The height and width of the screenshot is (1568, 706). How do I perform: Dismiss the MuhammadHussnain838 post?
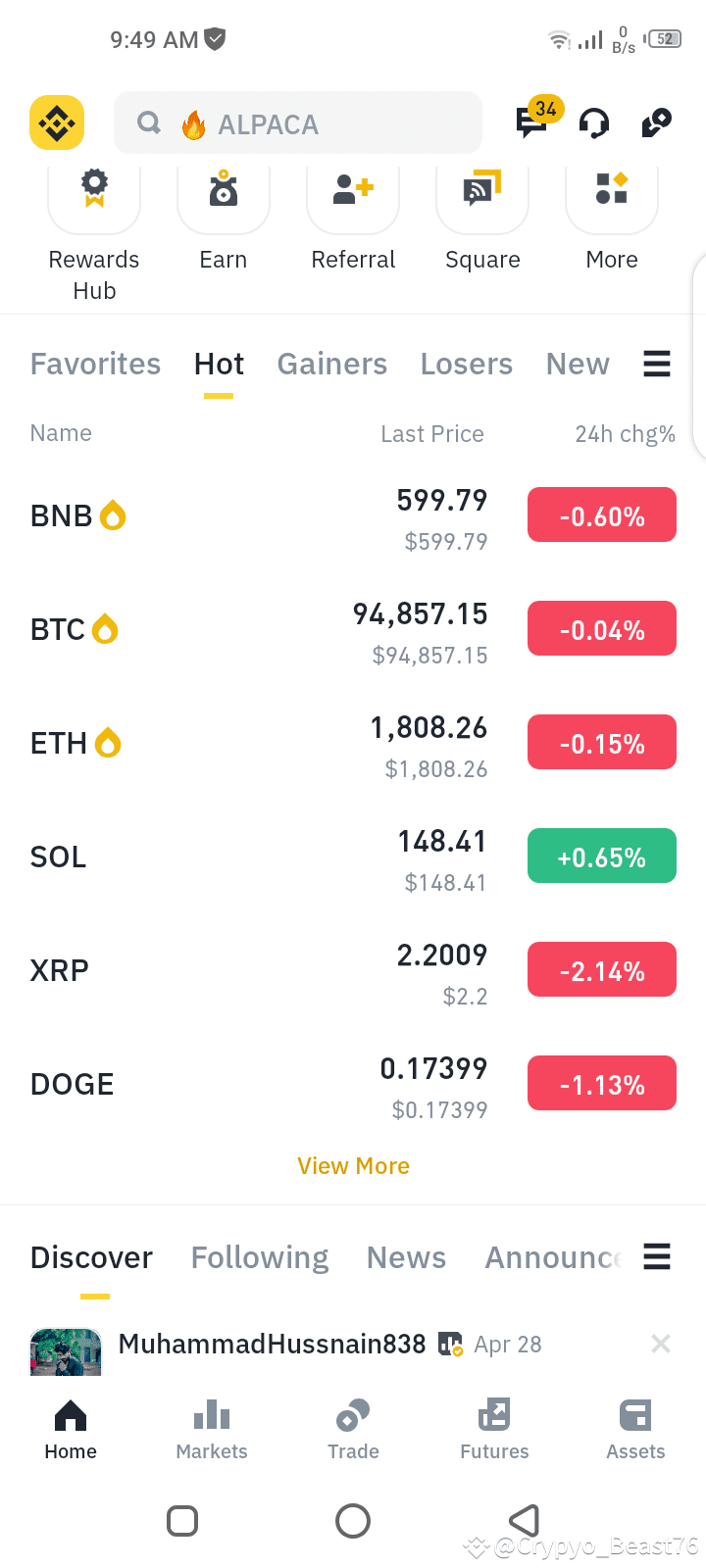660,1344
